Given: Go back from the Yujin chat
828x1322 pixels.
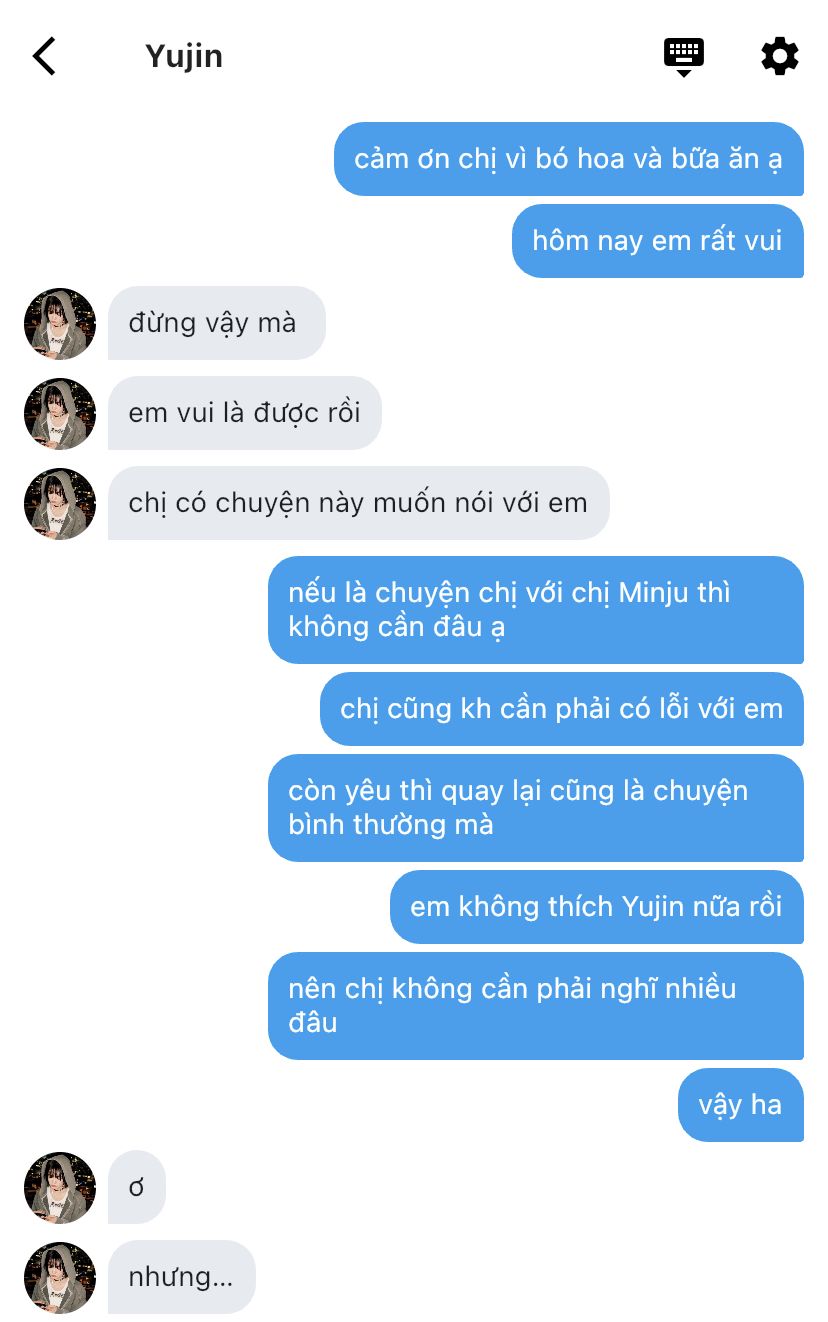Looking at the screenshot, I should [44, 57].
